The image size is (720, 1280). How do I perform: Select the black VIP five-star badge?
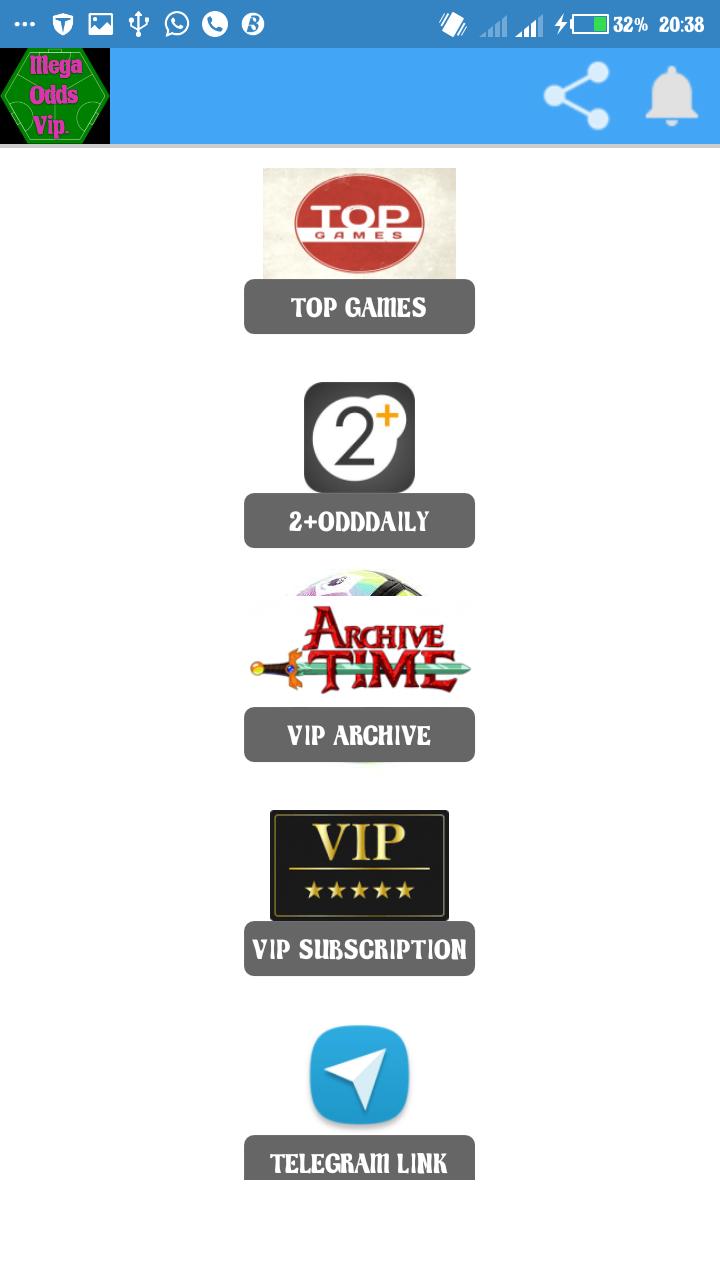tap(359, 864)
